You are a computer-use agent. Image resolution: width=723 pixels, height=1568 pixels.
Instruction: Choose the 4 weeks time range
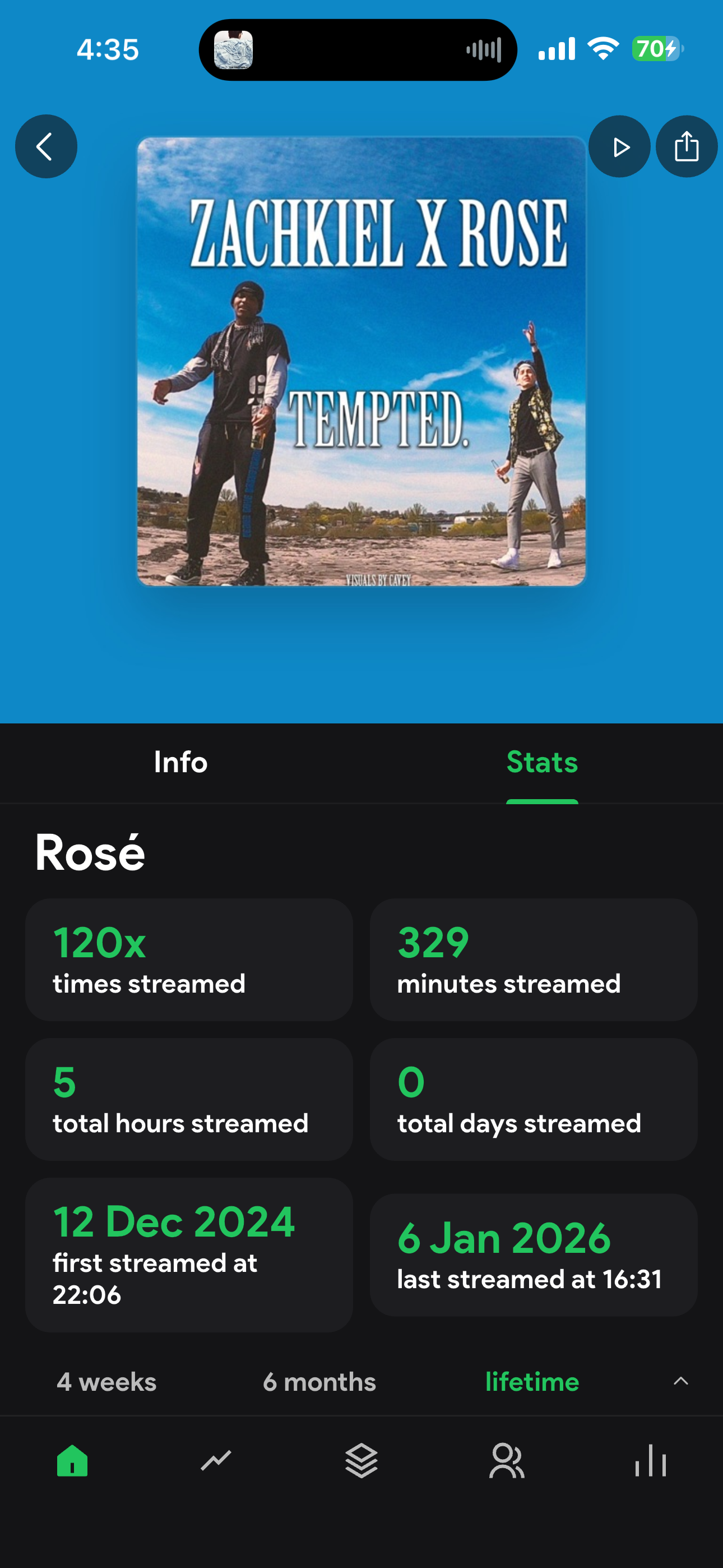pyautogui.click(x=106, y=1382)
